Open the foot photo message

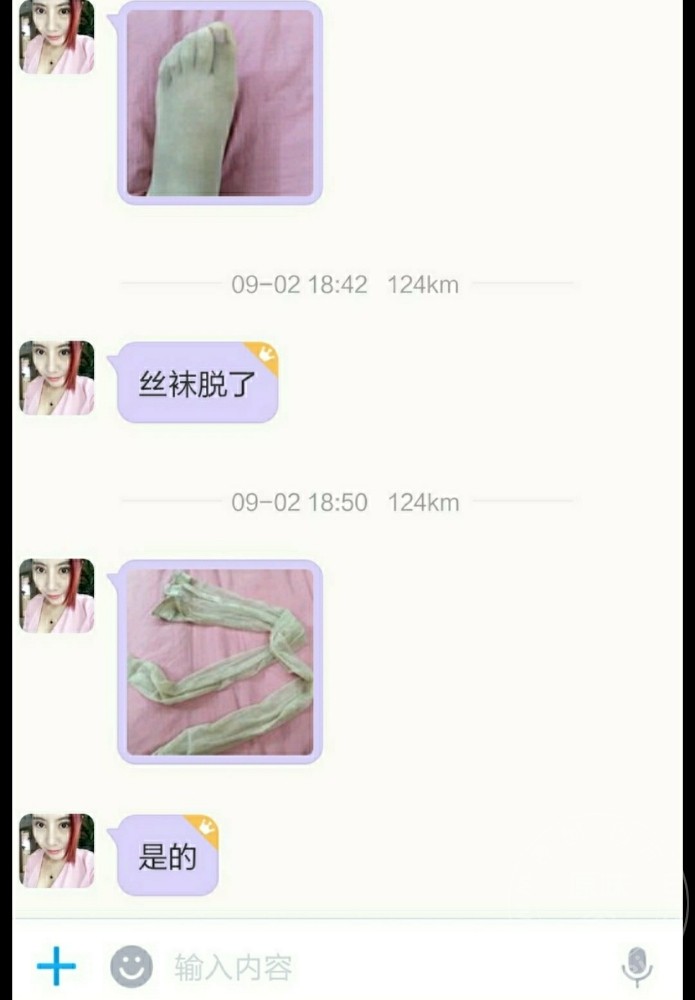coord(220,103)
